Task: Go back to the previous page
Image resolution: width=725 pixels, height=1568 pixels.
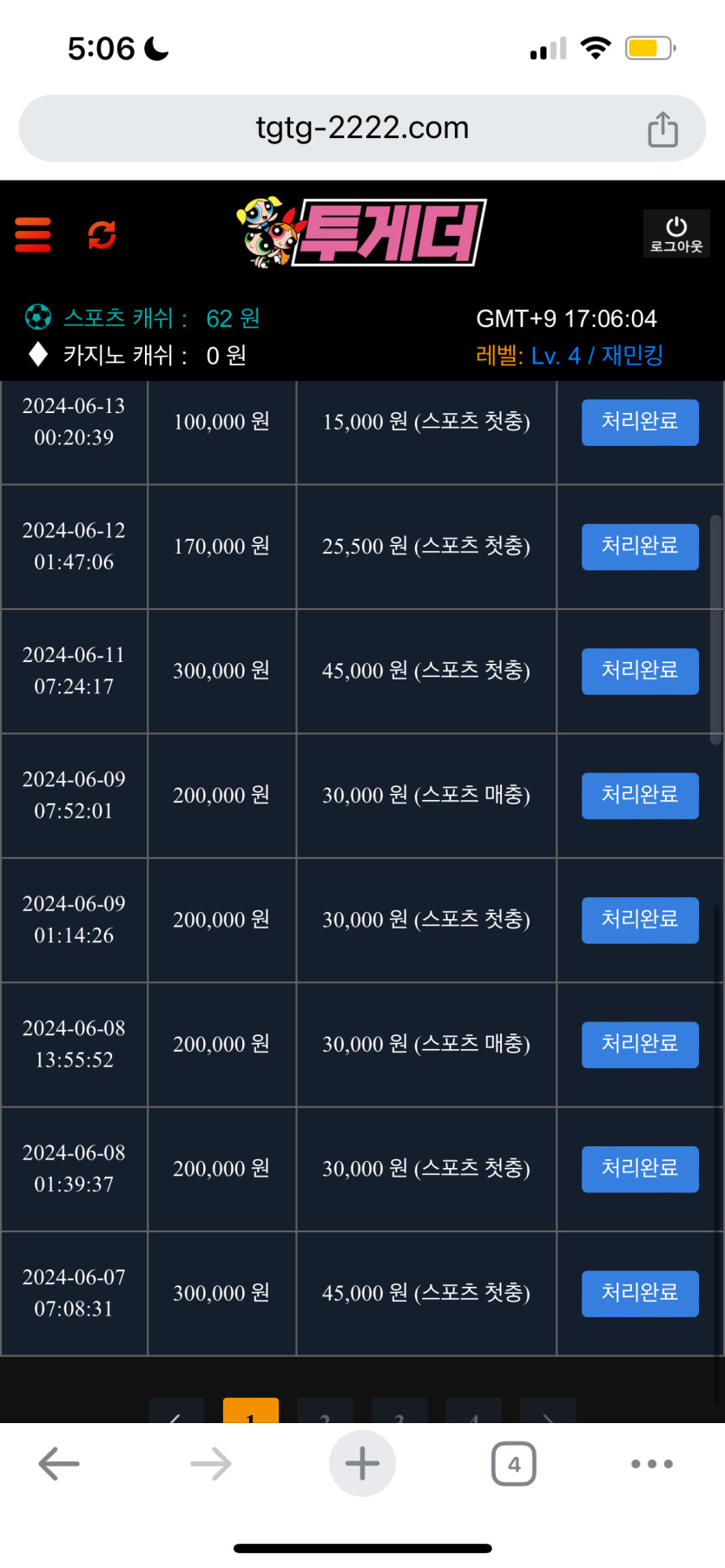Action: pos(59,1464)
